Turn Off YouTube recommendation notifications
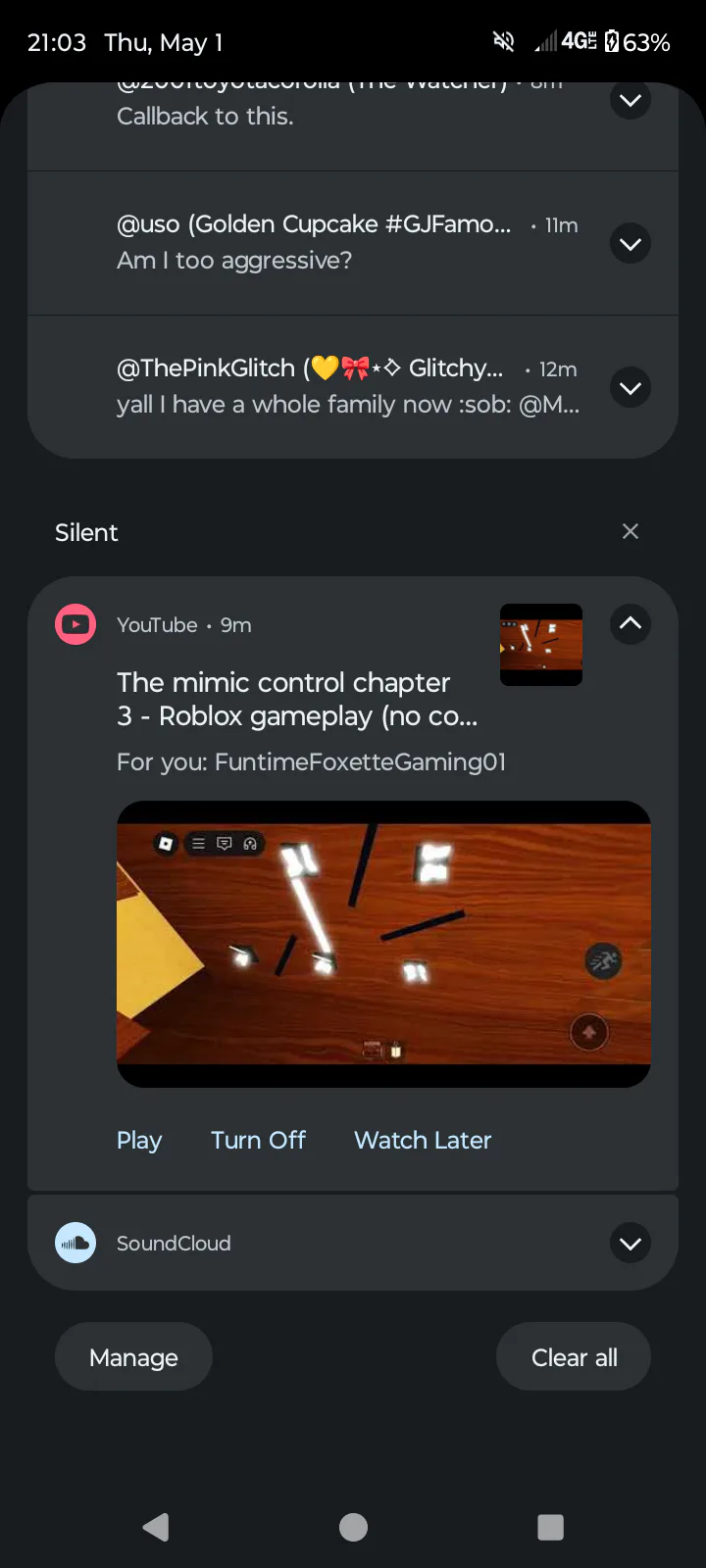The width and height of the screenshot is (706, 1568). 258,1141
